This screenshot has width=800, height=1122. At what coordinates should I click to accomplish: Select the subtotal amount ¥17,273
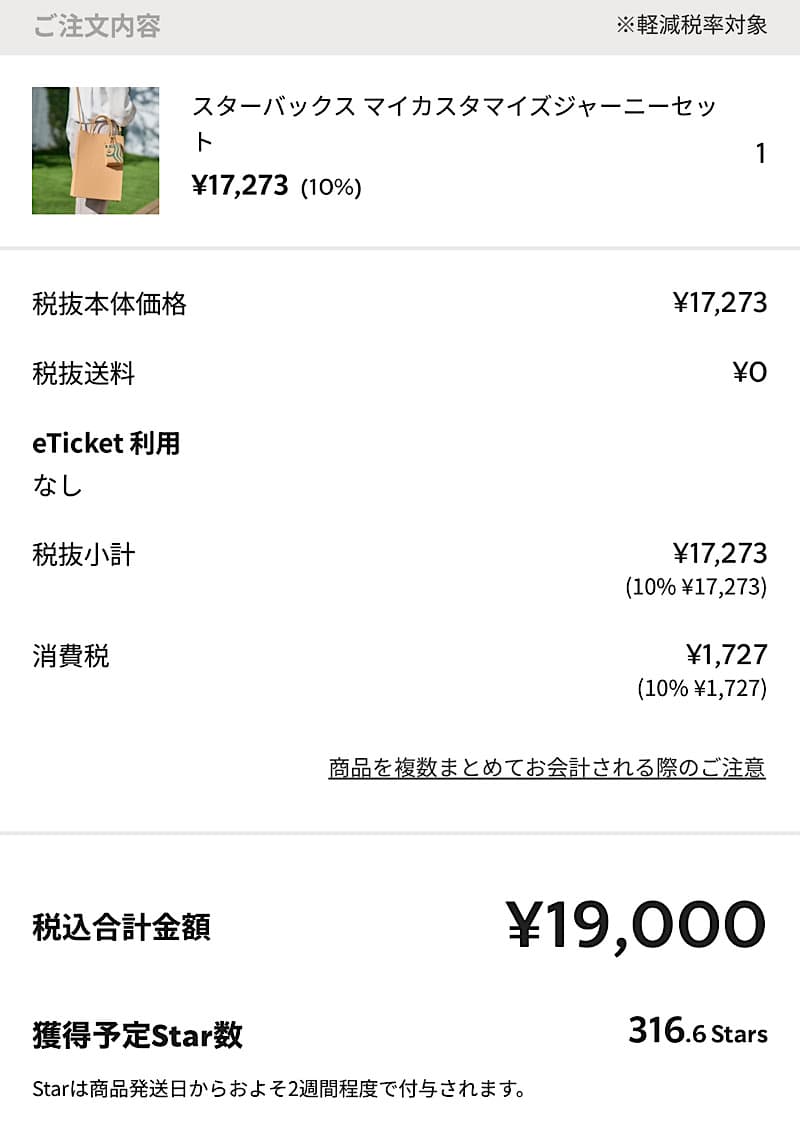point(717,550)
